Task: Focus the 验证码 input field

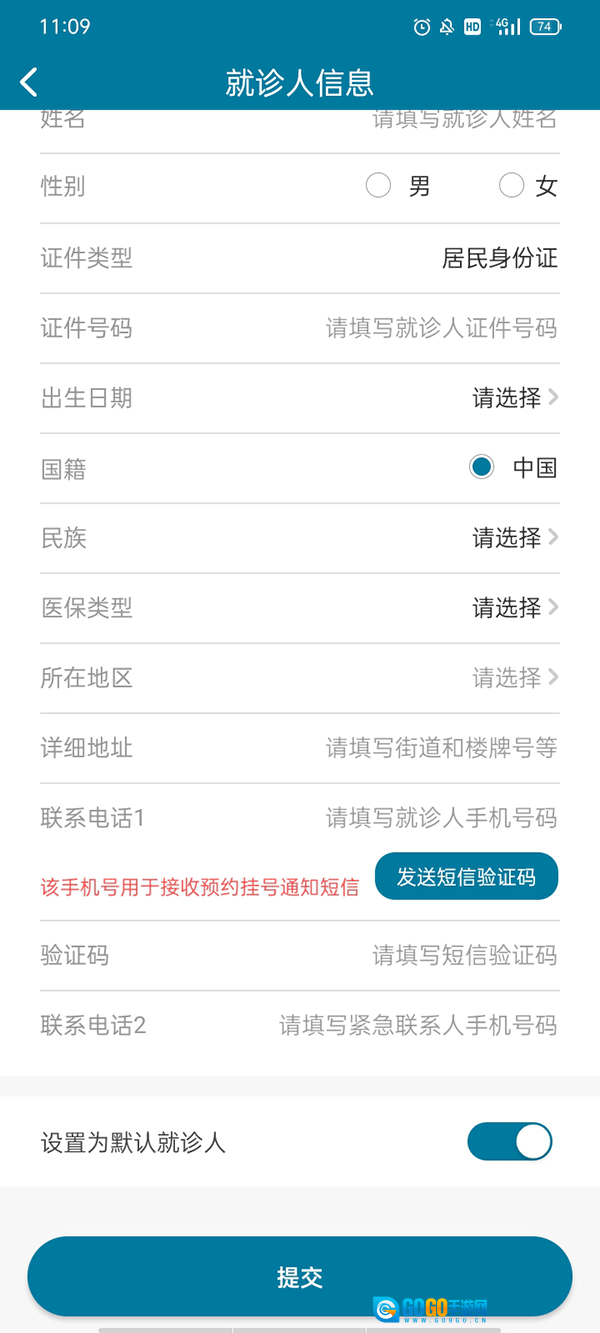Action: point(464,956)
